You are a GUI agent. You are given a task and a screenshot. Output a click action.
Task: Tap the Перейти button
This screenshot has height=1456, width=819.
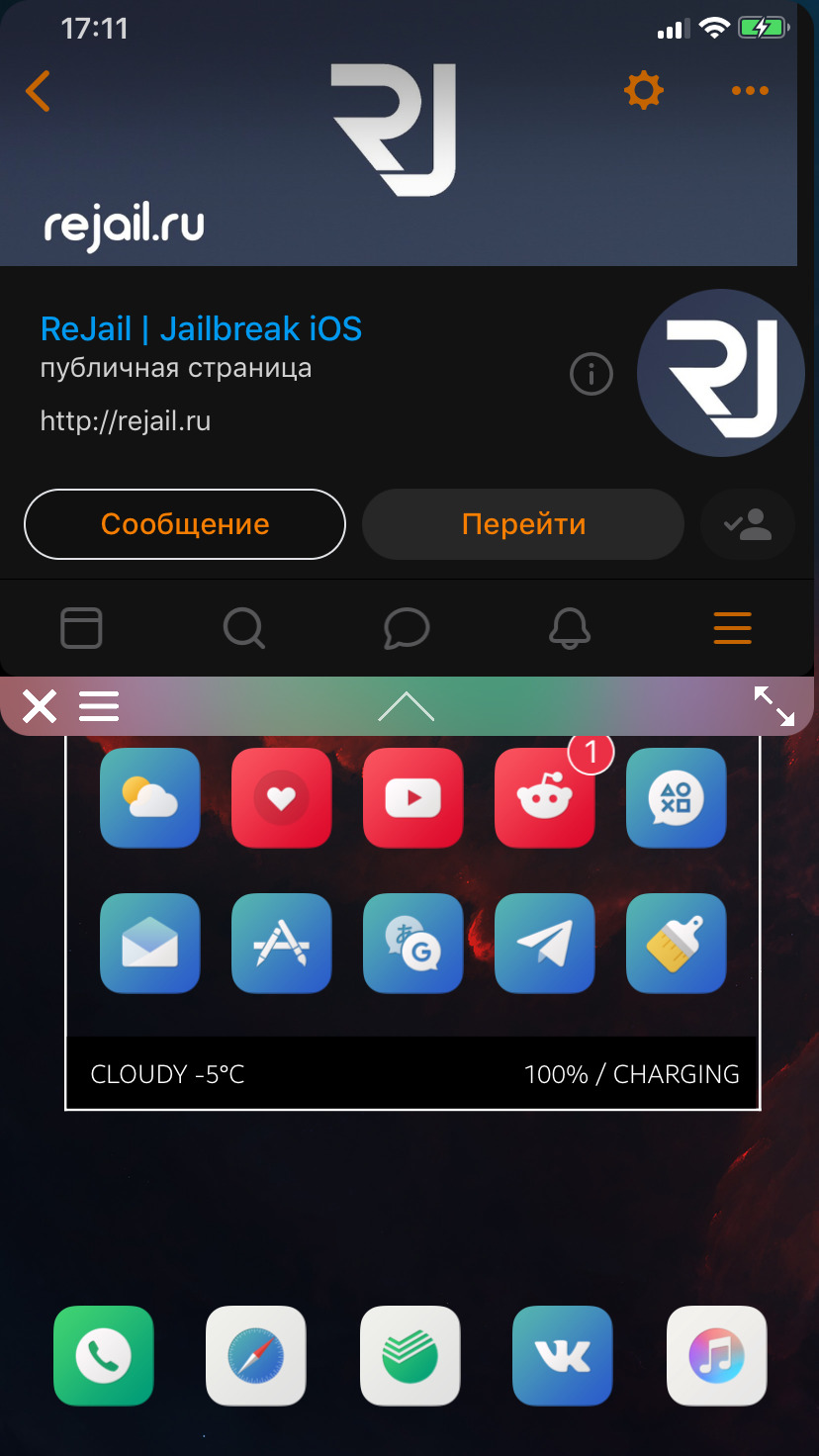pyautogui.click(x=523, y=524)
